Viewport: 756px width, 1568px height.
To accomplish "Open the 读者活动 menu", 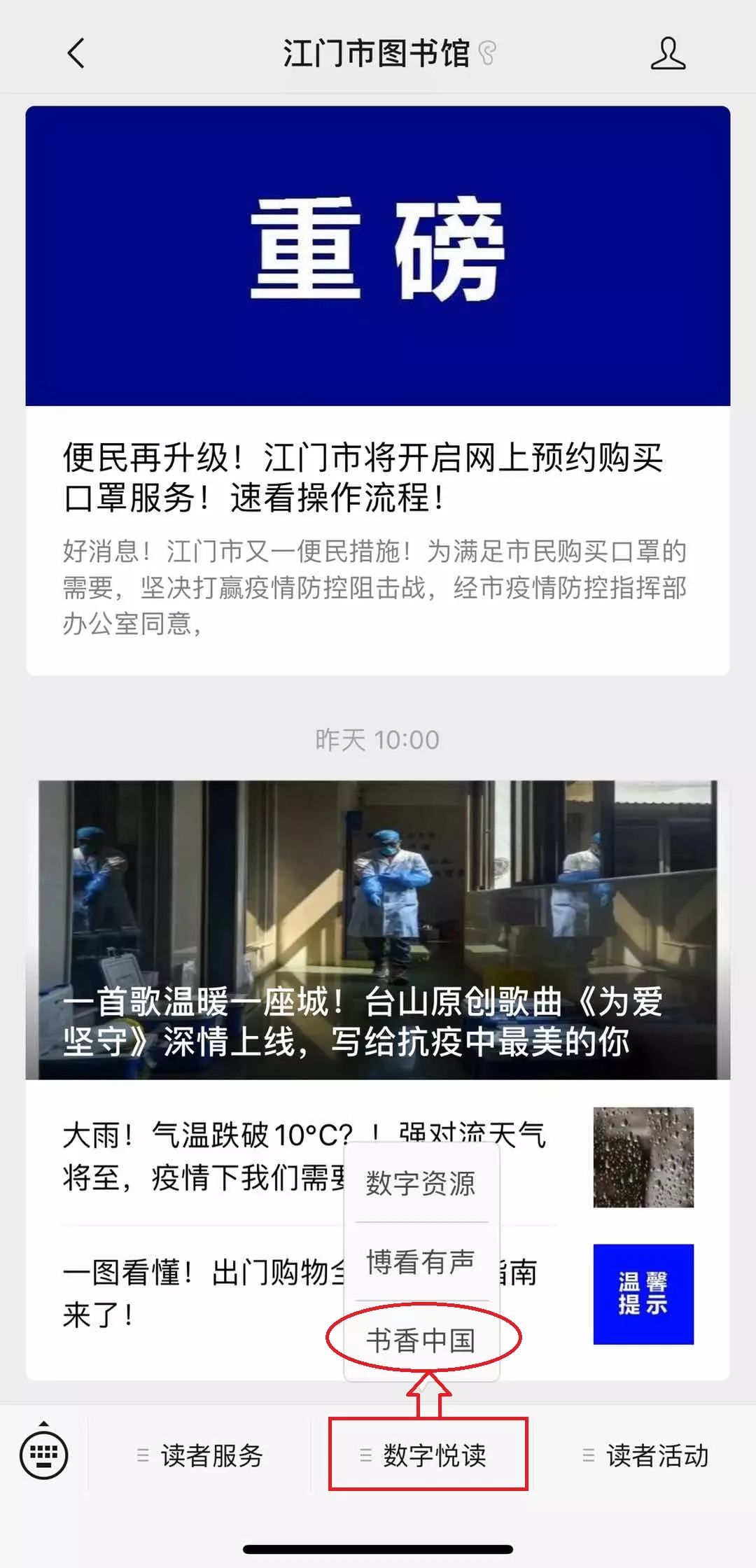I will pos(645,1456).
